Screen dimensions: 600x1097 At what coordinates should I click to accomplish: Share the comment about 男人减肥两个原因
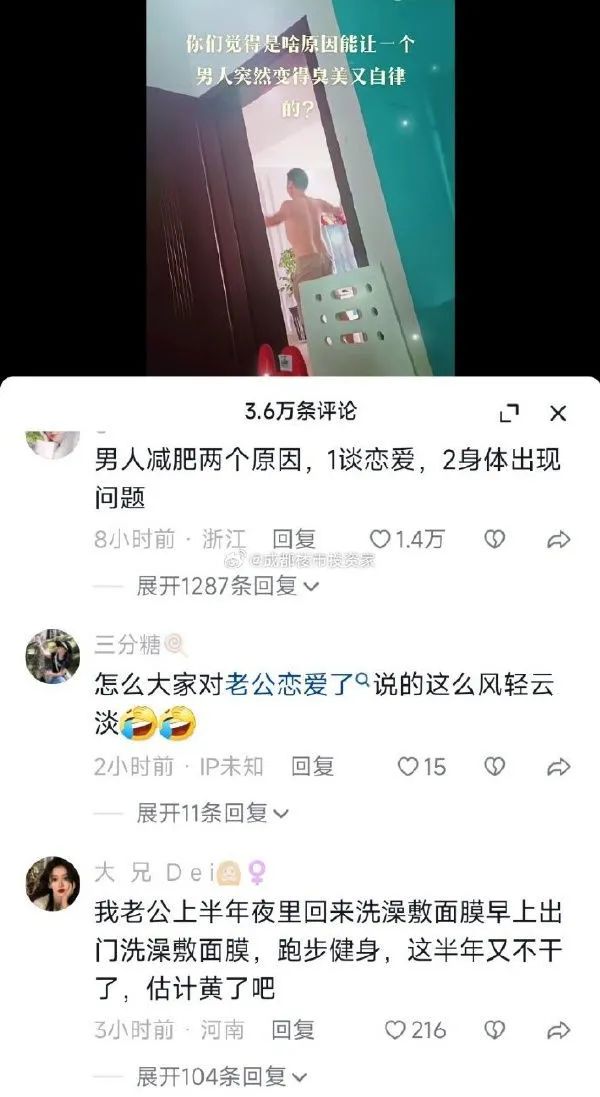[558, 539]
